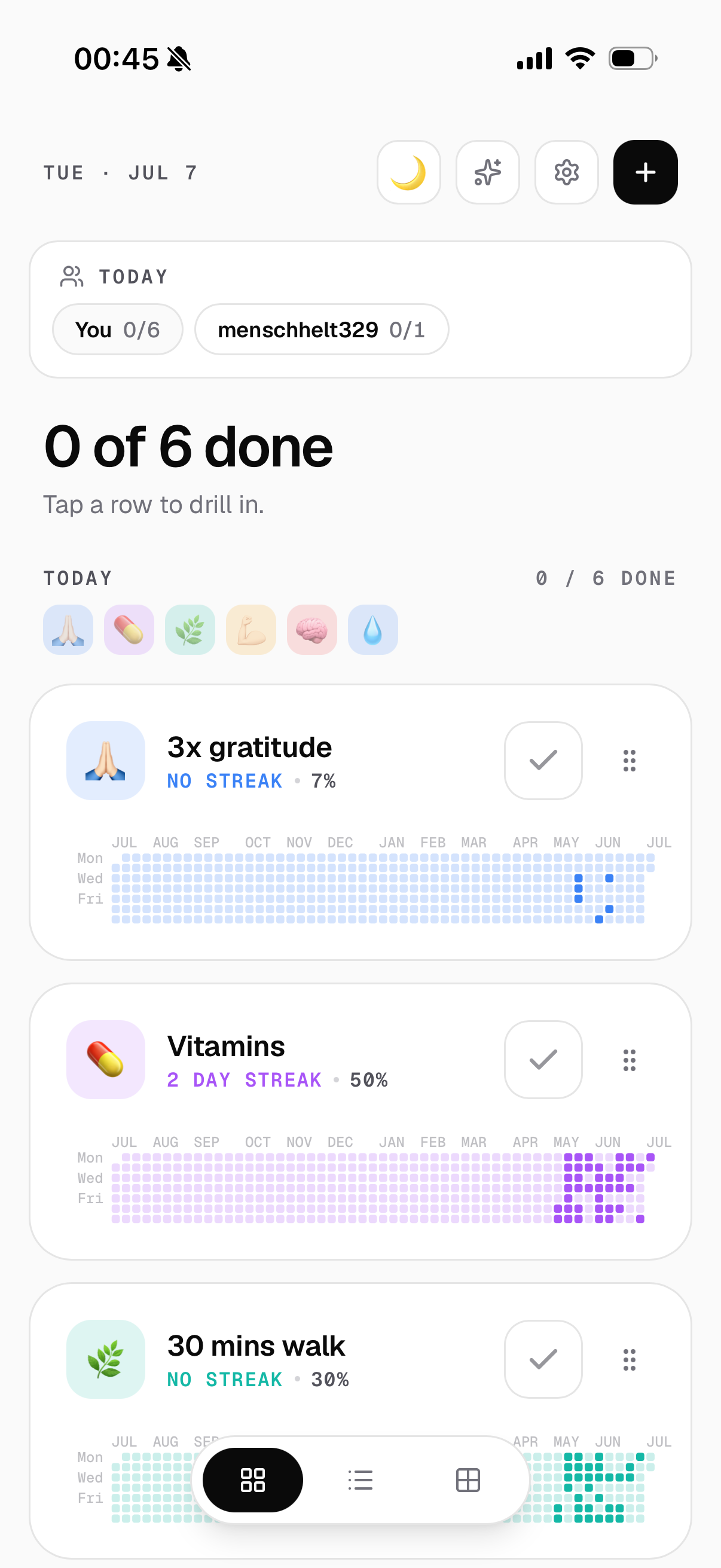This screenshot has width=721, height=1568.
Task: Tap the dots handle on 30 mins walk
Action: [x=629, y=1359]
